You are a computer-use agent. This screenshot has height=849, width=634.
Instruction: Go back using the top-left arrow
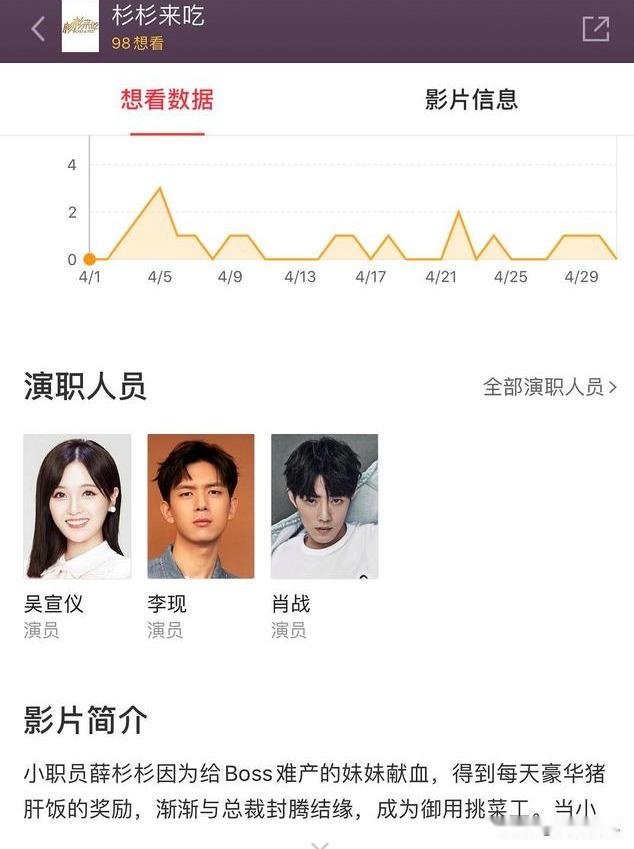38,29
